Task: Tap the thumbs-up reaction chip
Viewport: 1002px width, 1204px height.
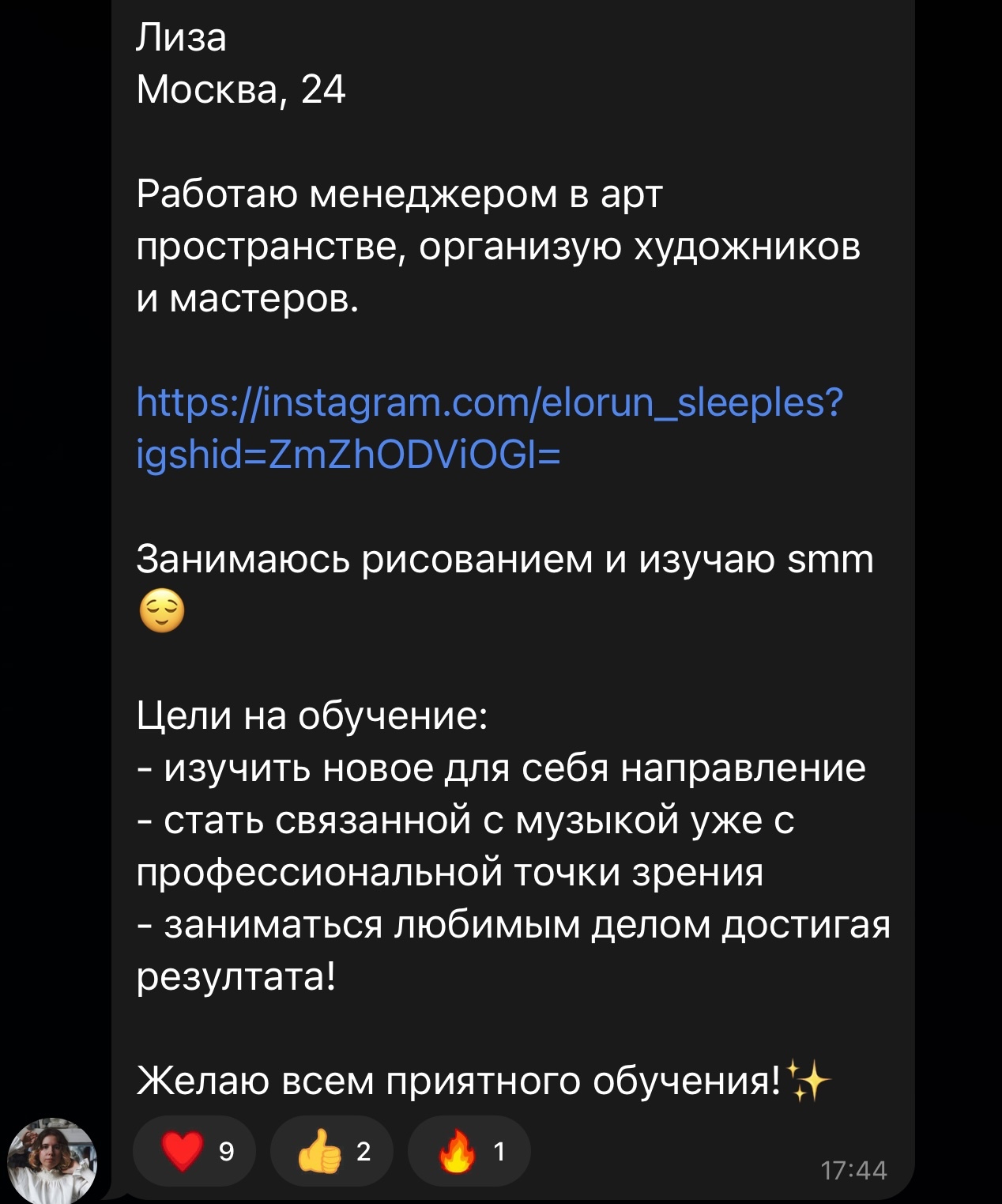Action: point(331,1151)
